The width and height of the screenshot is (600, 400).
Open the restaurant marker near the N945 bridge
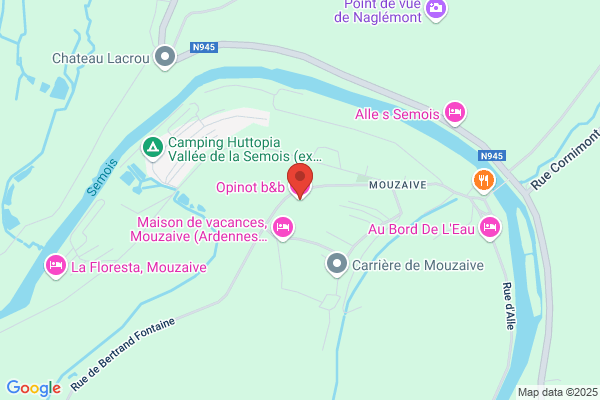coord(484,181)
